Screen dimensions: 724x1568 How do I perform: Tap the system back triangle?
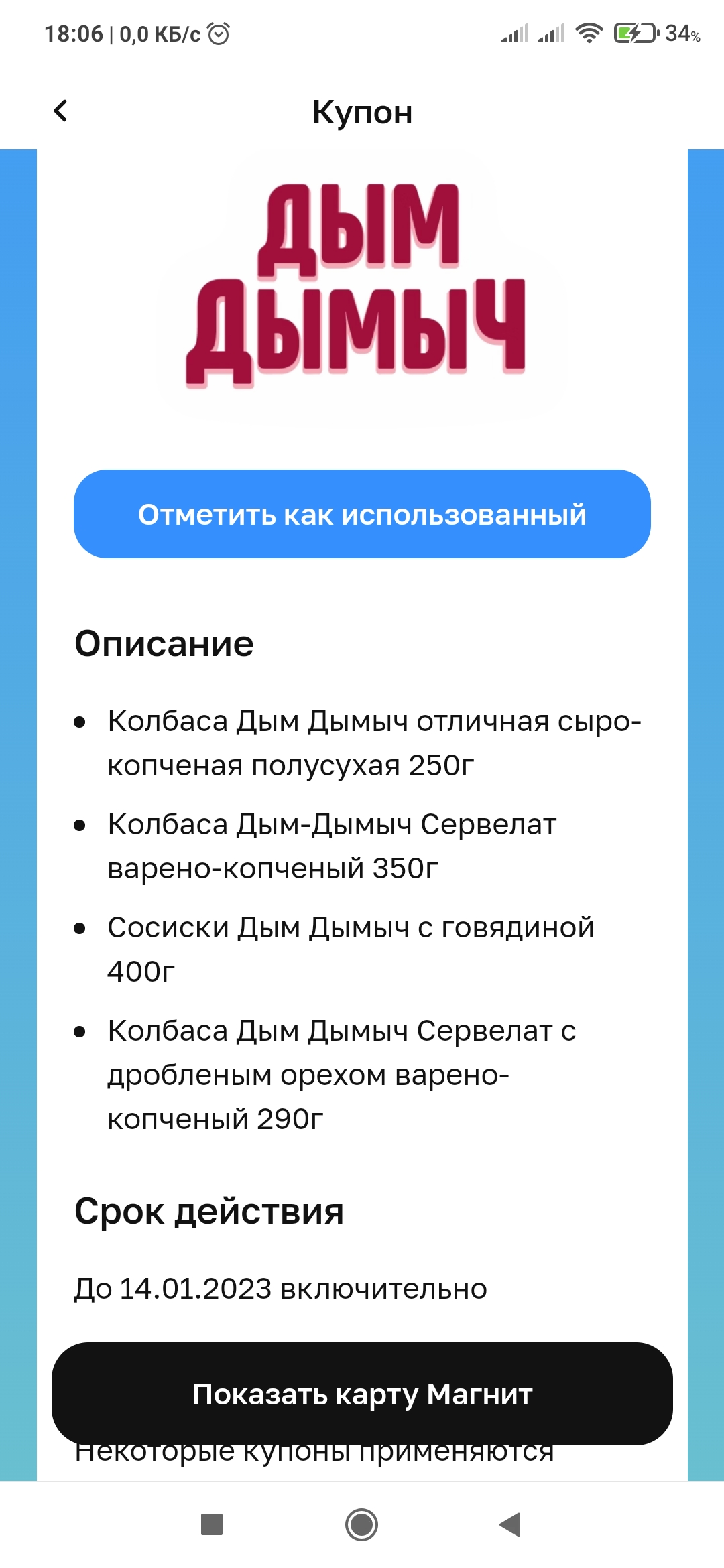(511, 1524)
